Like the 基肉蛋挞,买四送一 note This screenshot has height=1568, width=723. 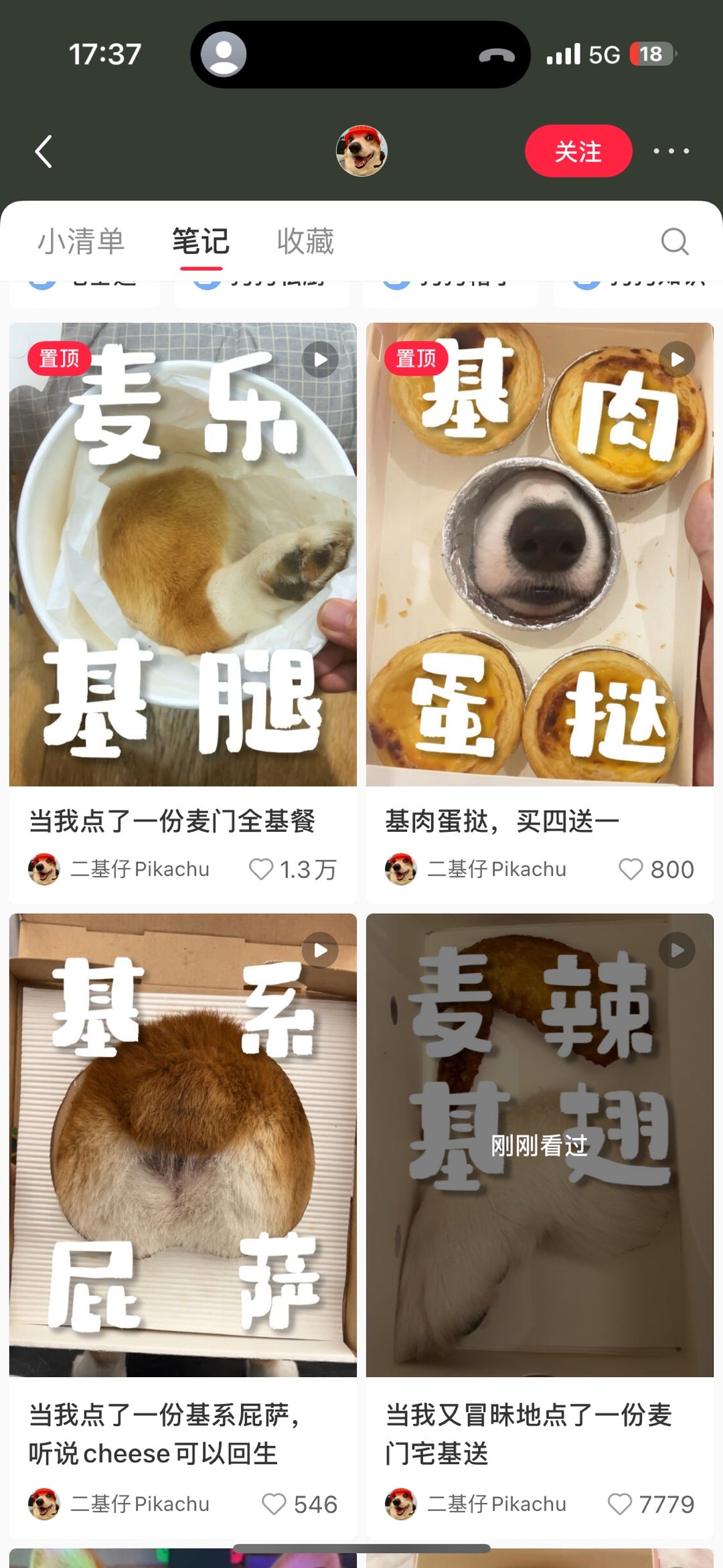630,869
